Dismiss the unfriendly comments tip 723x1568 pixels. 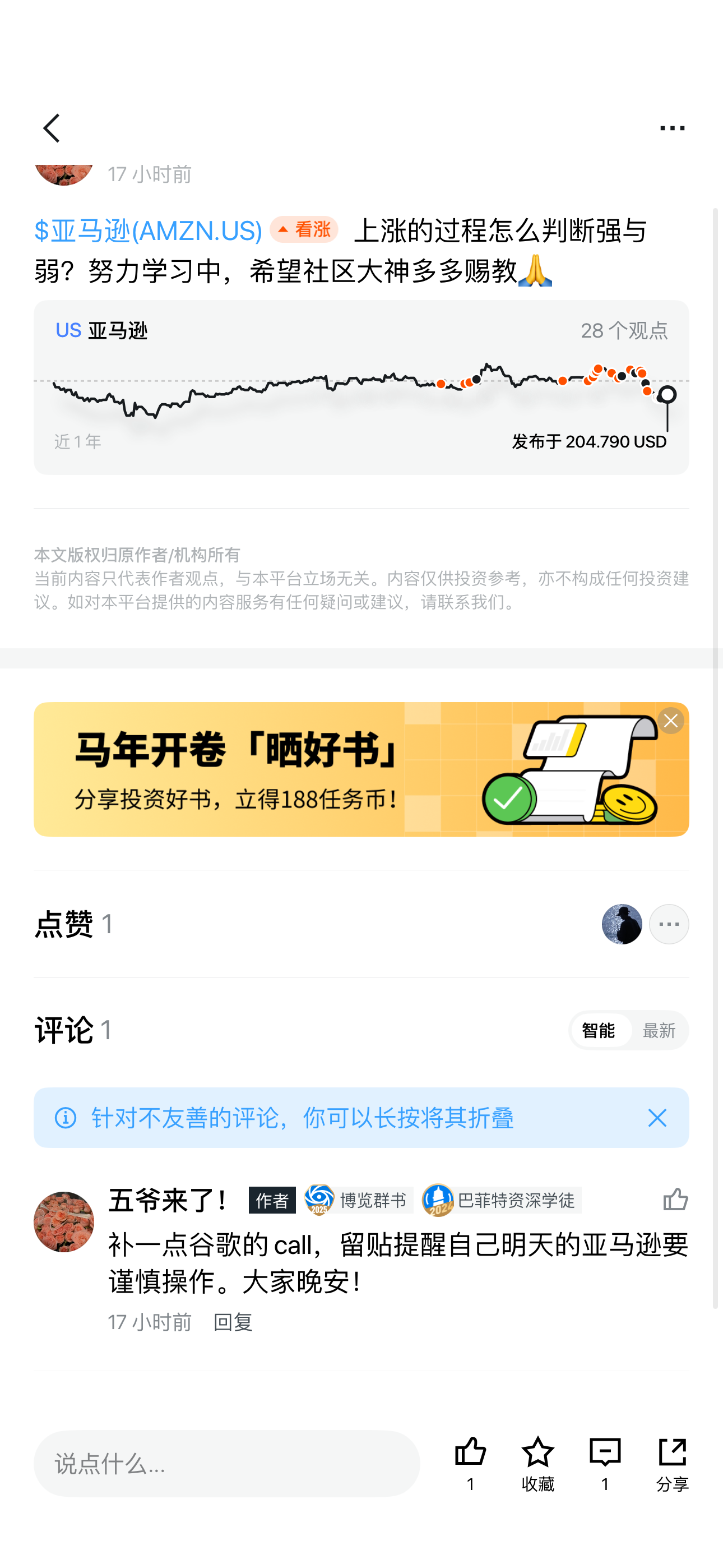pos(657,1118)
